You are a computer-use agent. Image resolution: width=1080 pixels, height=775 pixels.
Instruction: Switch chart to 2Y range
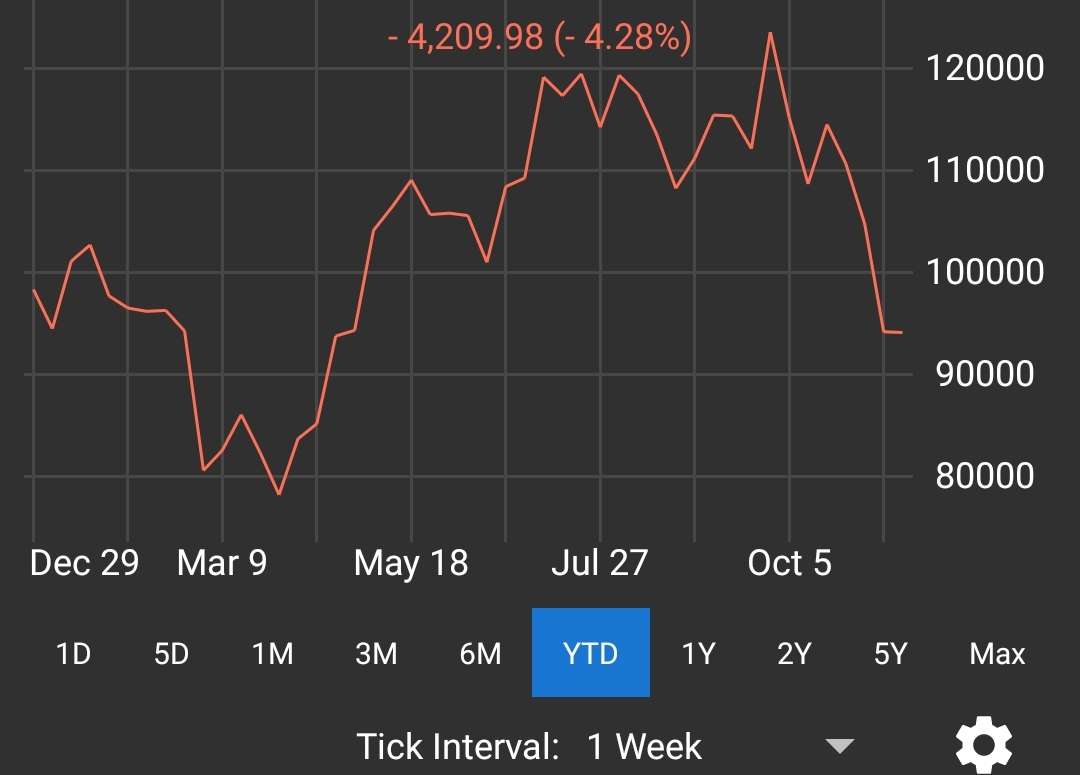coord(794,654)
